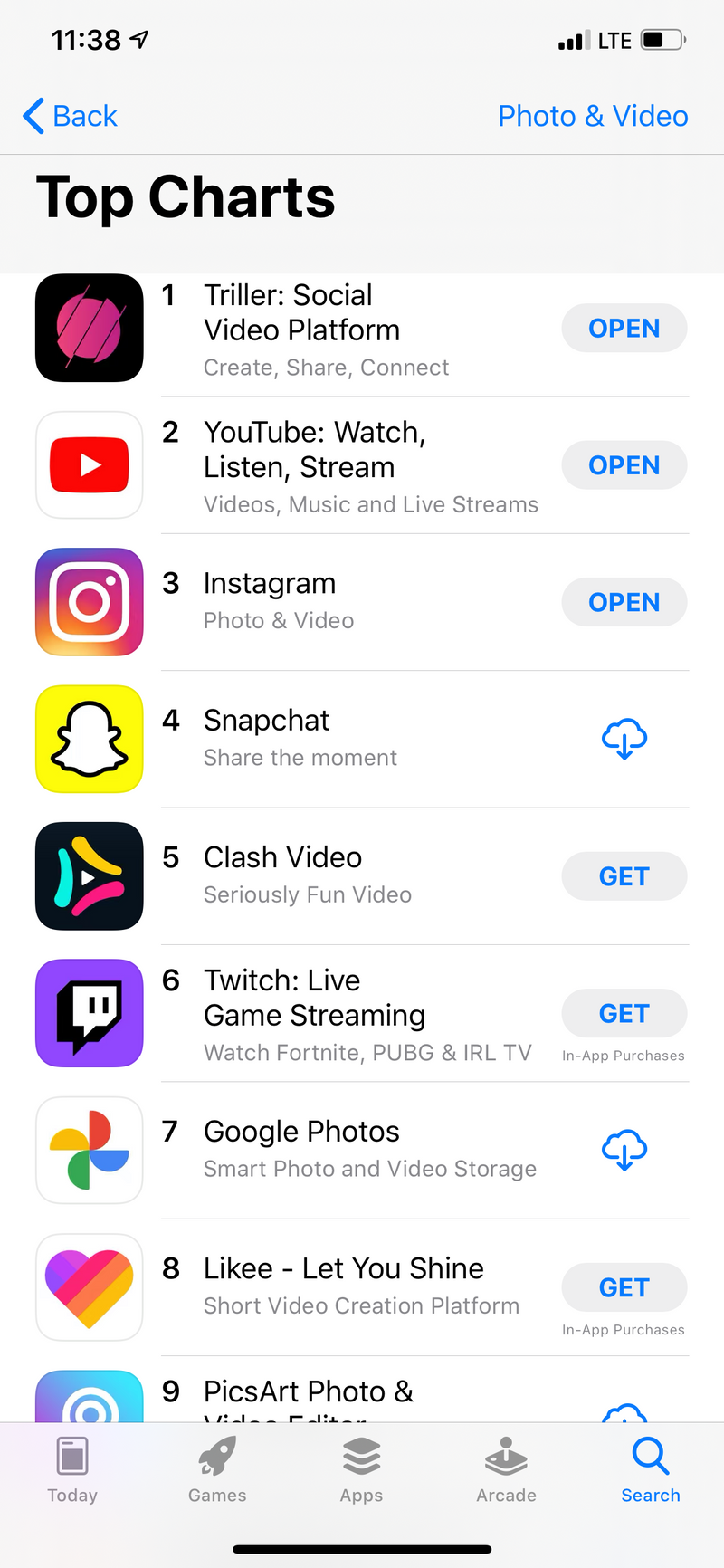Go back to the previous page
Image resolution: width=724 pixels, height=1568 pixels.
coord(71,116)
